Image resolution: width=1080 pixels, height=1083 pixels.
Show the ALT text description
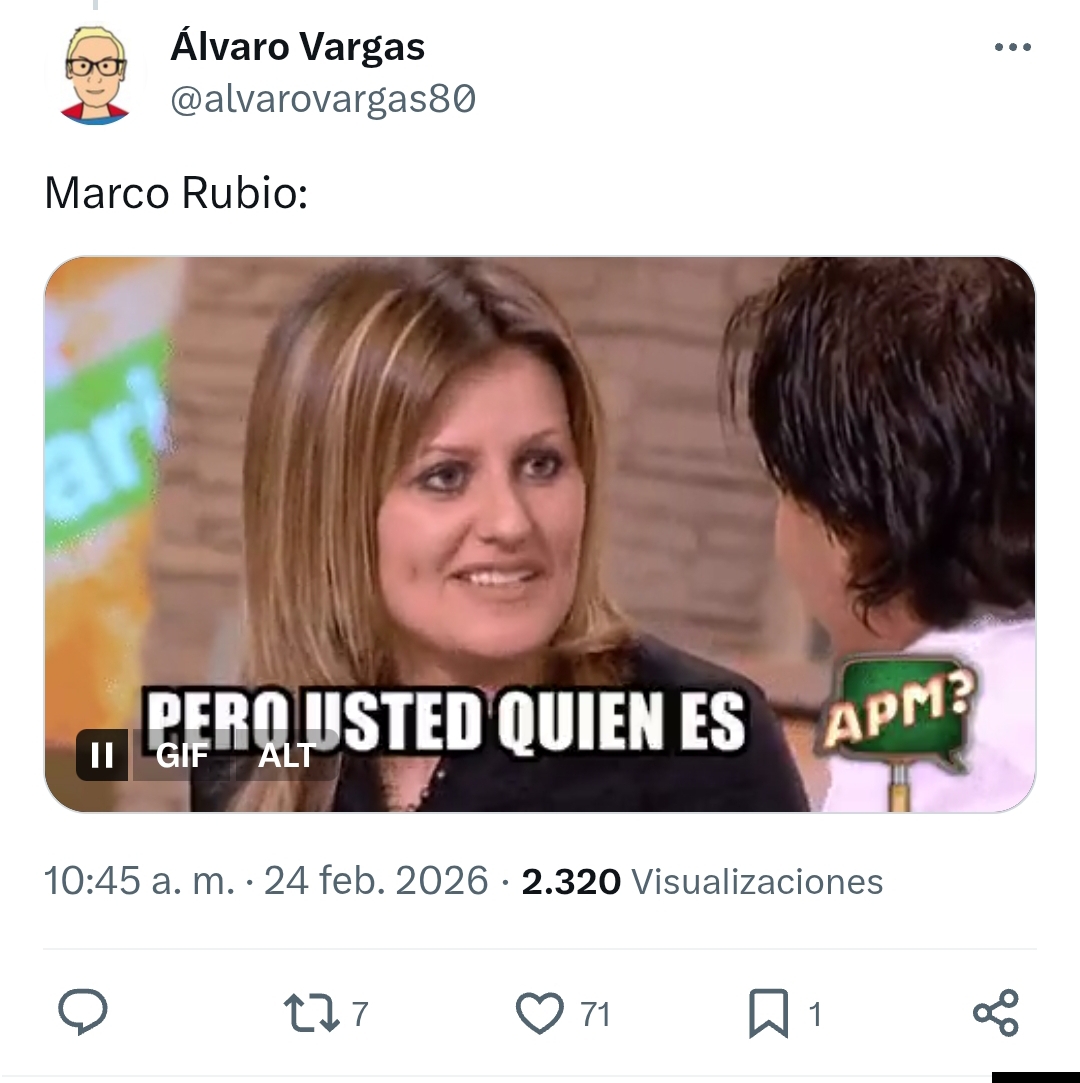click(x=287, y=756)
